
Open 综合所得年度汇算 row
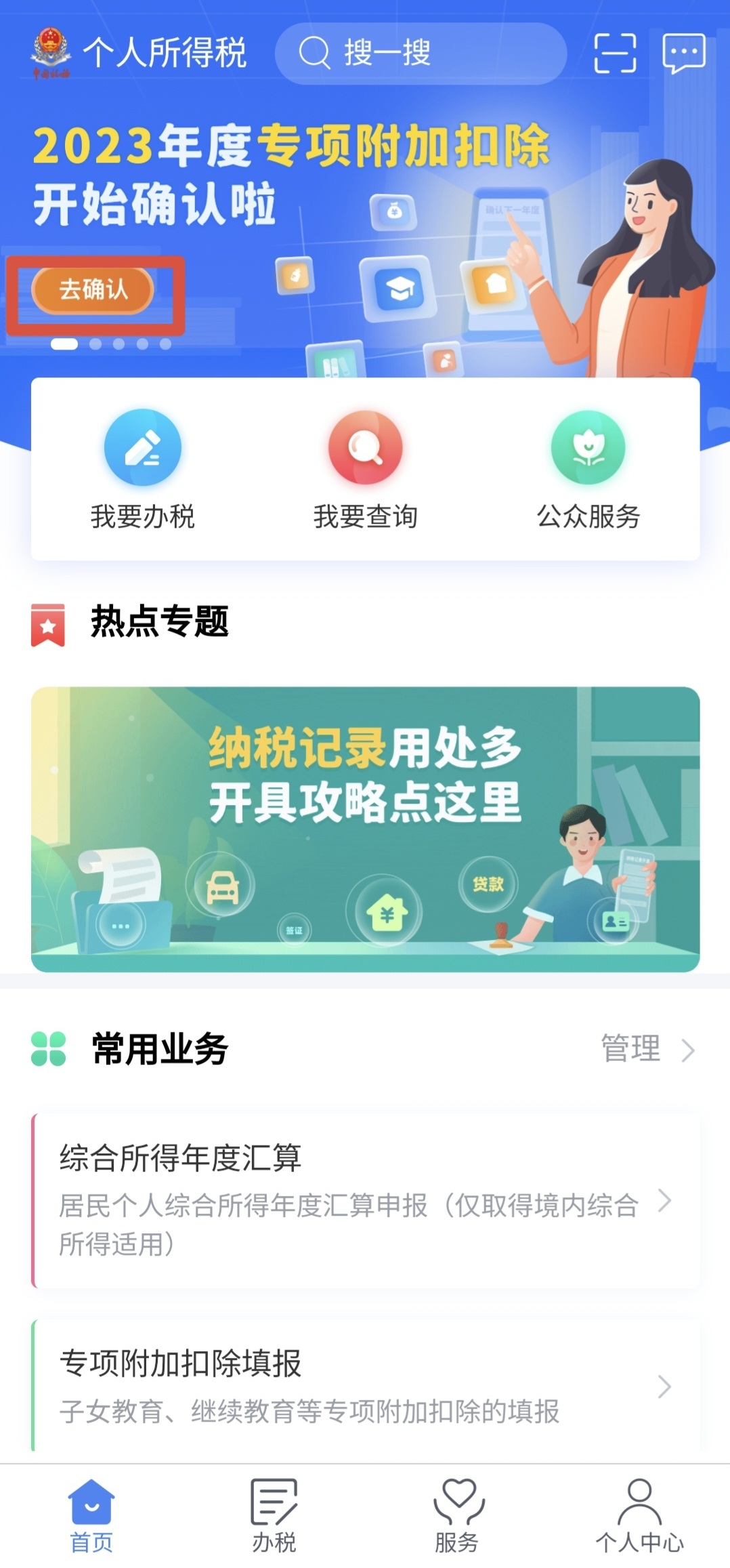(366, 1200)
